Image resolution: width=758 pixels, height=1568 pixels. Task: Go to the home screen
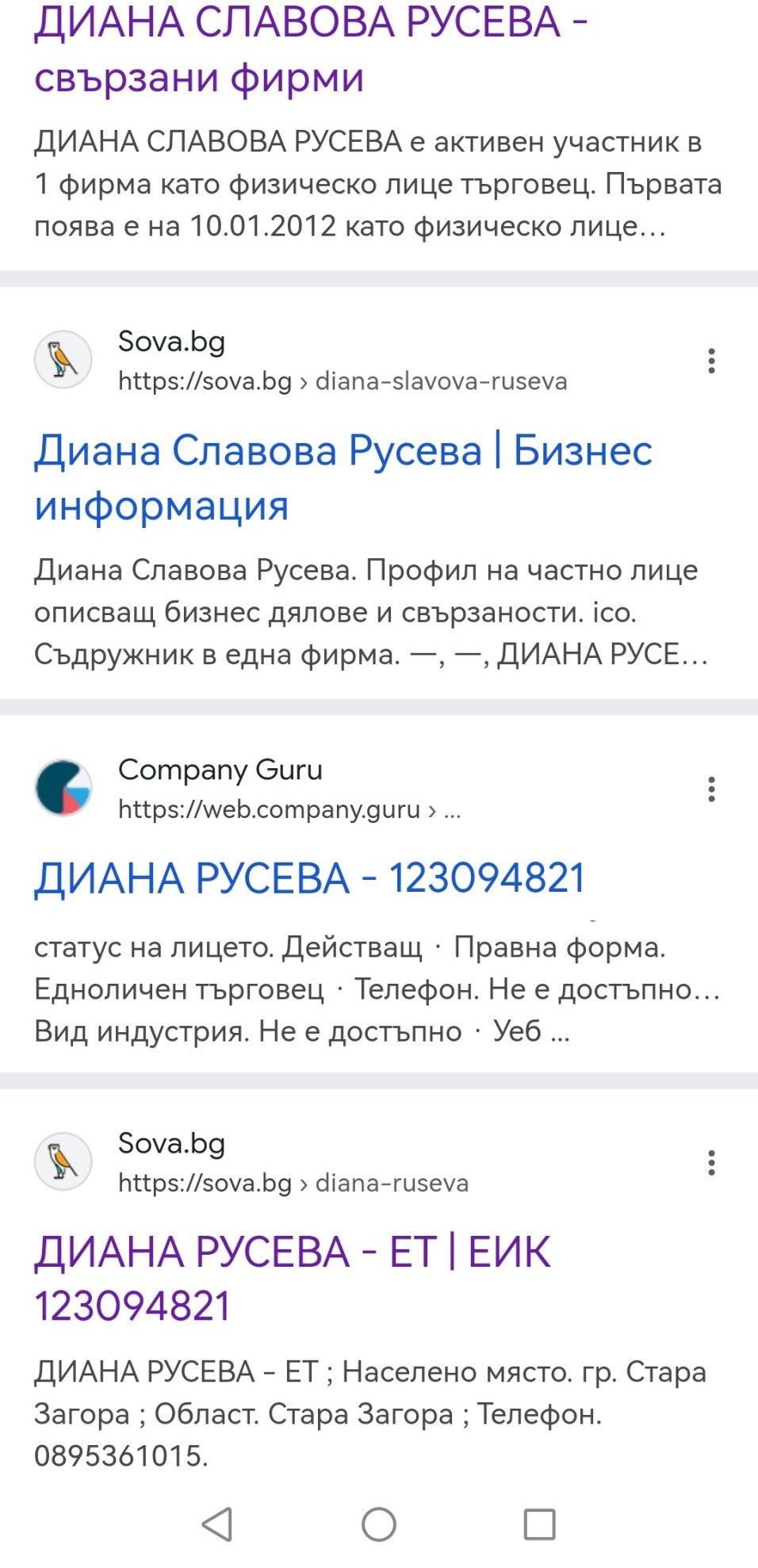(379, 1524)
